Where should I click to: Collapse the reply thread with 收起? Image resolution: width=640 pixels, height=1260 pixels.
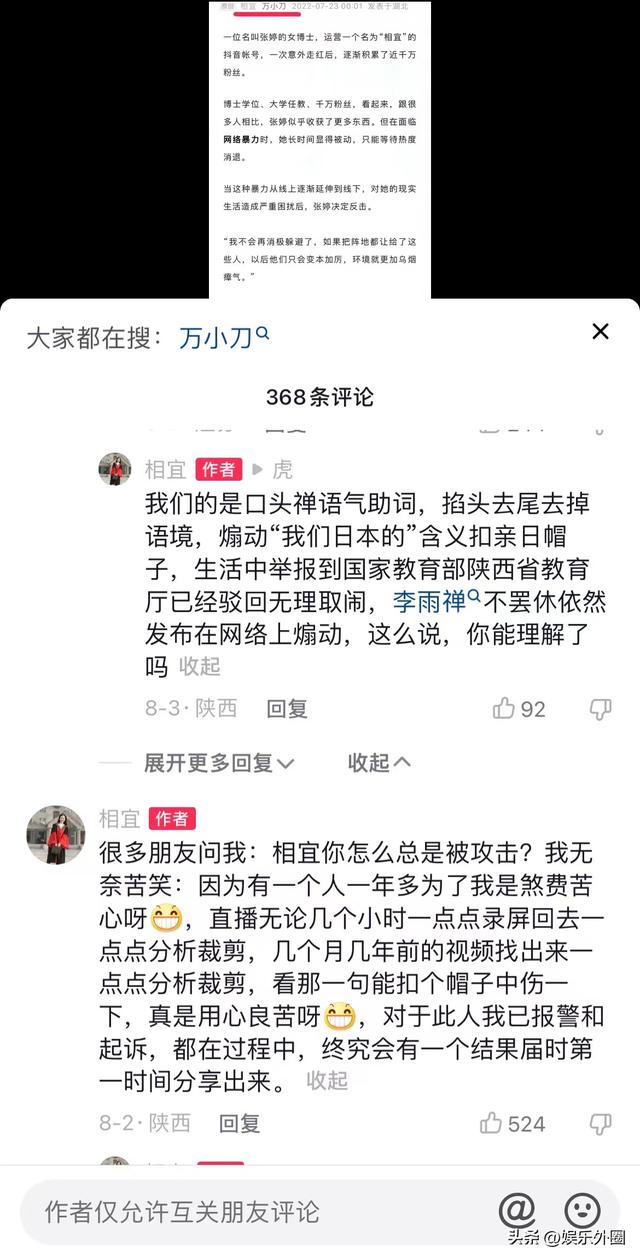[x=378, y=763]
